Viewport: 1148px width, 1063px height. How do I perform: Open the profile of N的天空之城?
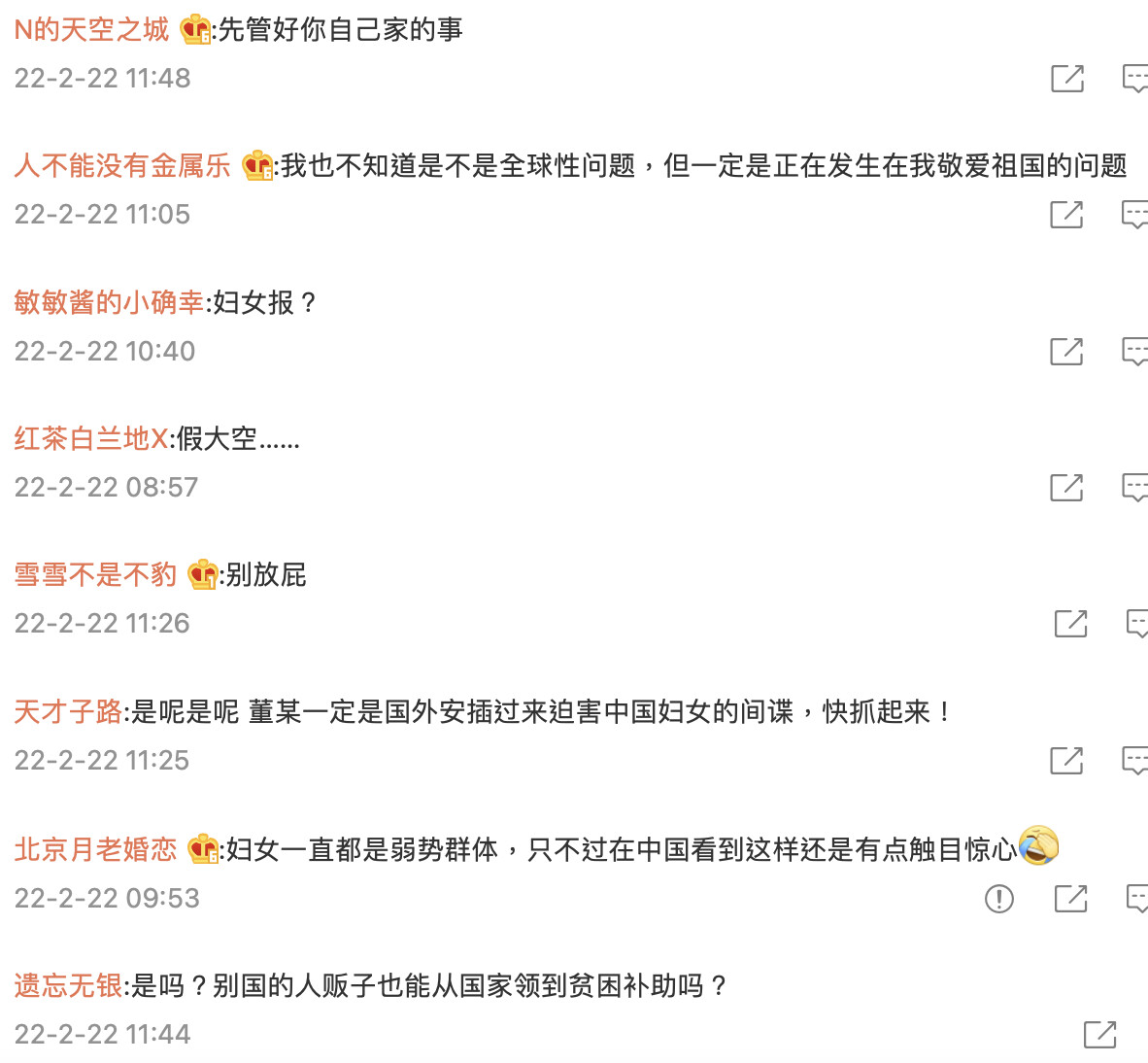(x=91, y=30)
